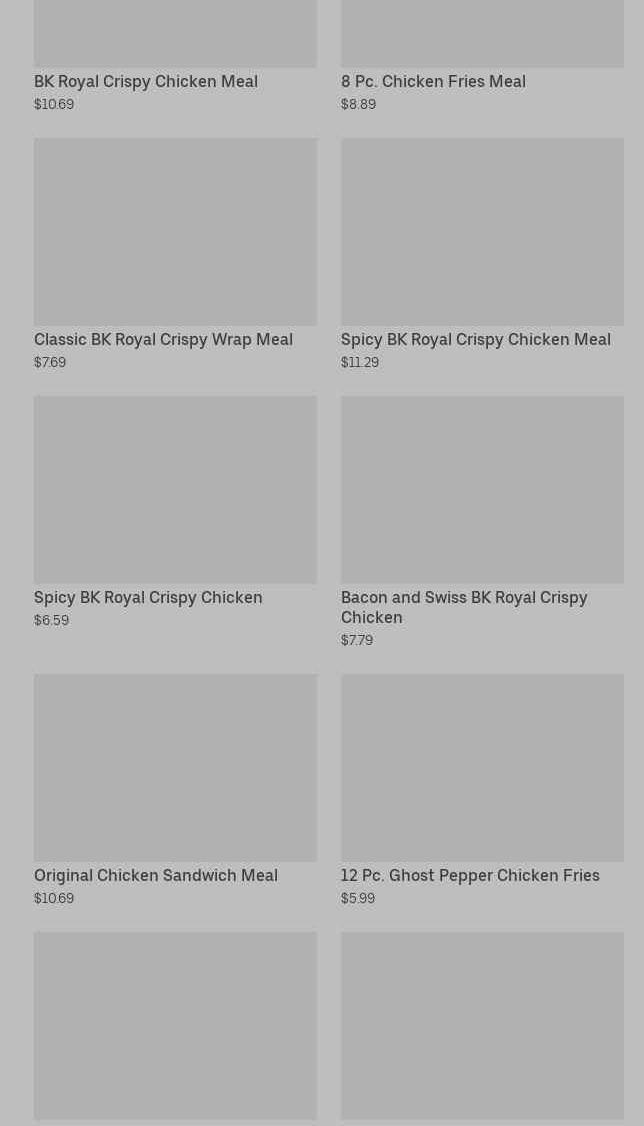Screen dimensions: 644x1126
Task: Open BK Royal Crispy Chicken Meal
Action: point(146,81)
